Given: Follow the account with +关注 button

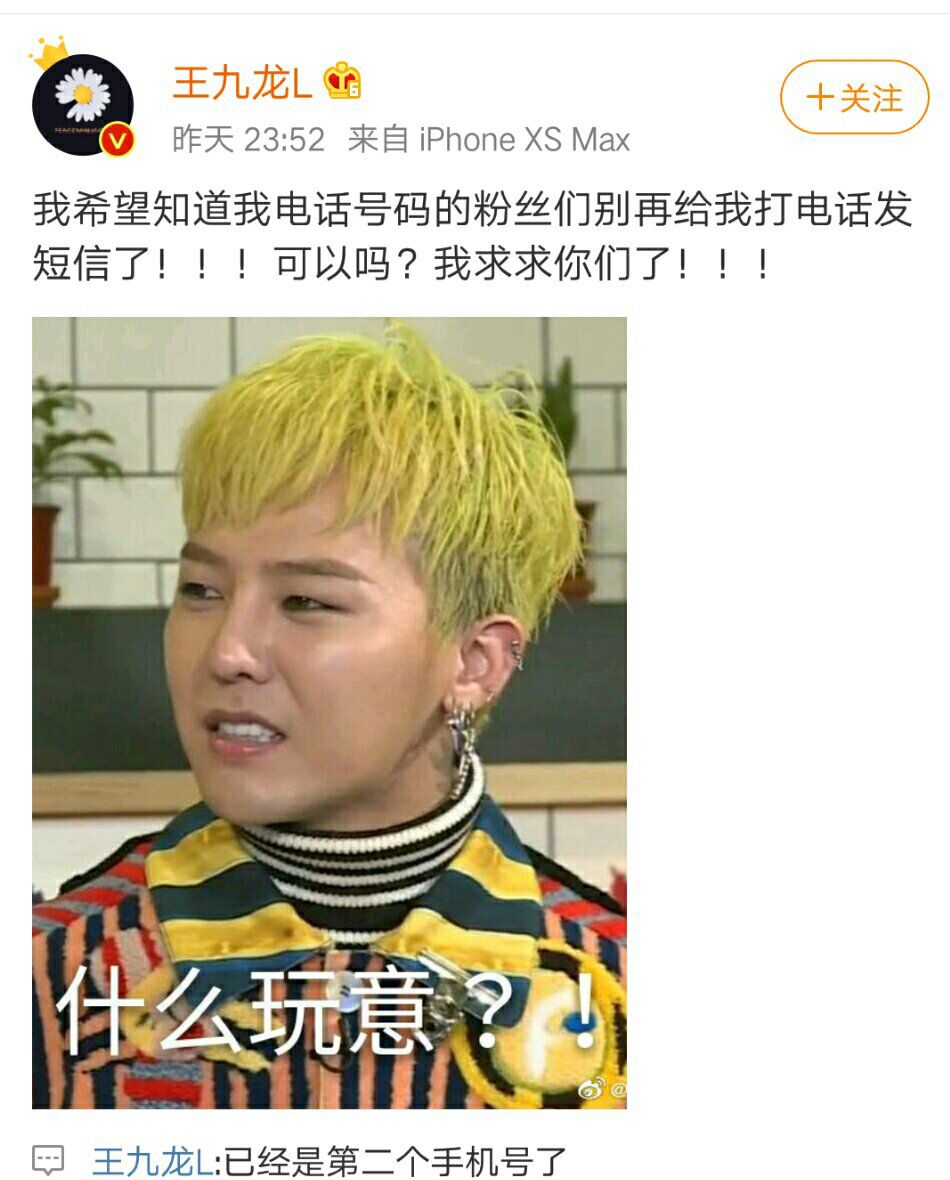Looking at the screenshot, I should [854, 98].
